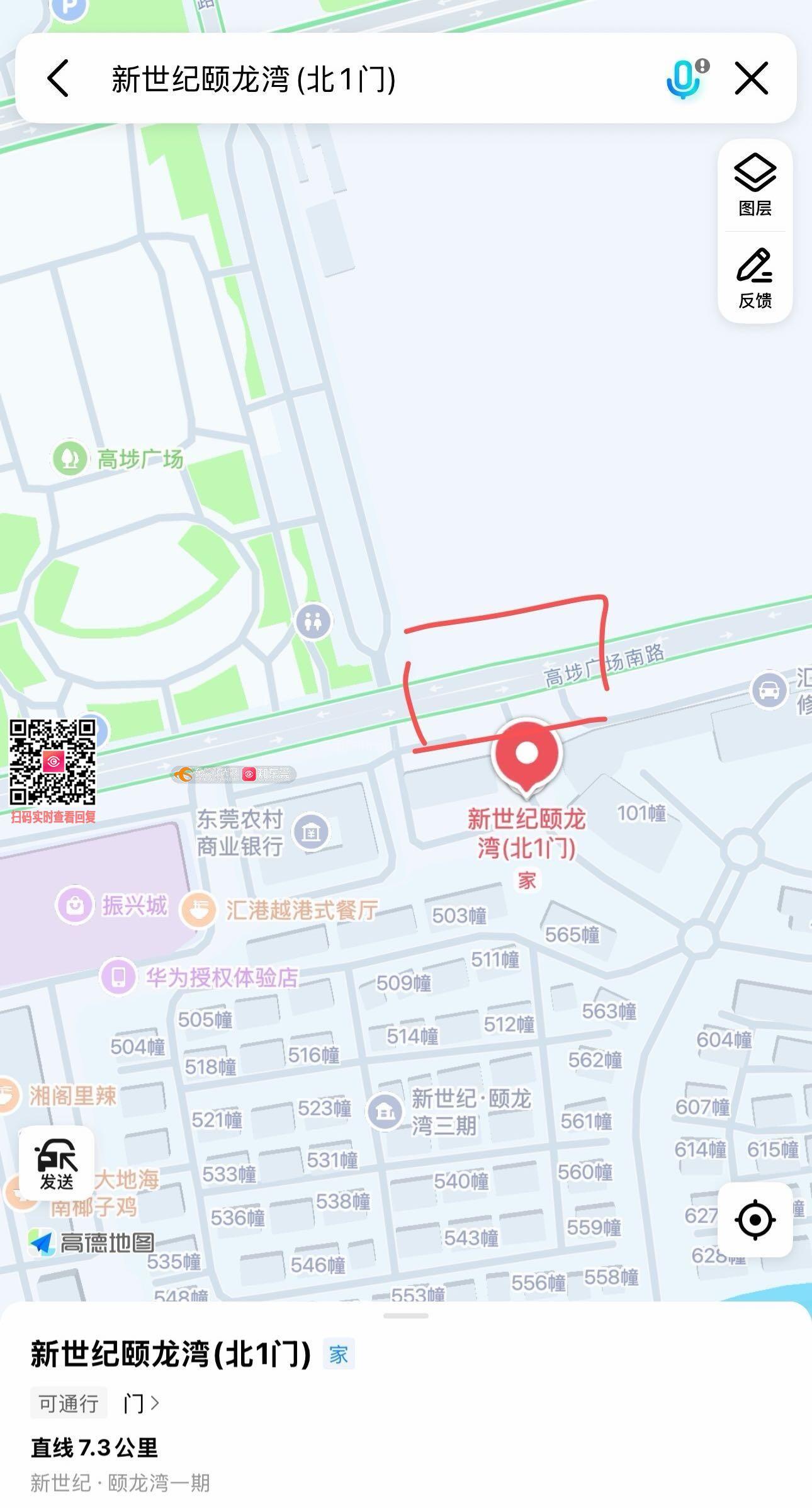
Task: Recenter map on my current location
Action: pyautogui.click(x=755, y=1220)
